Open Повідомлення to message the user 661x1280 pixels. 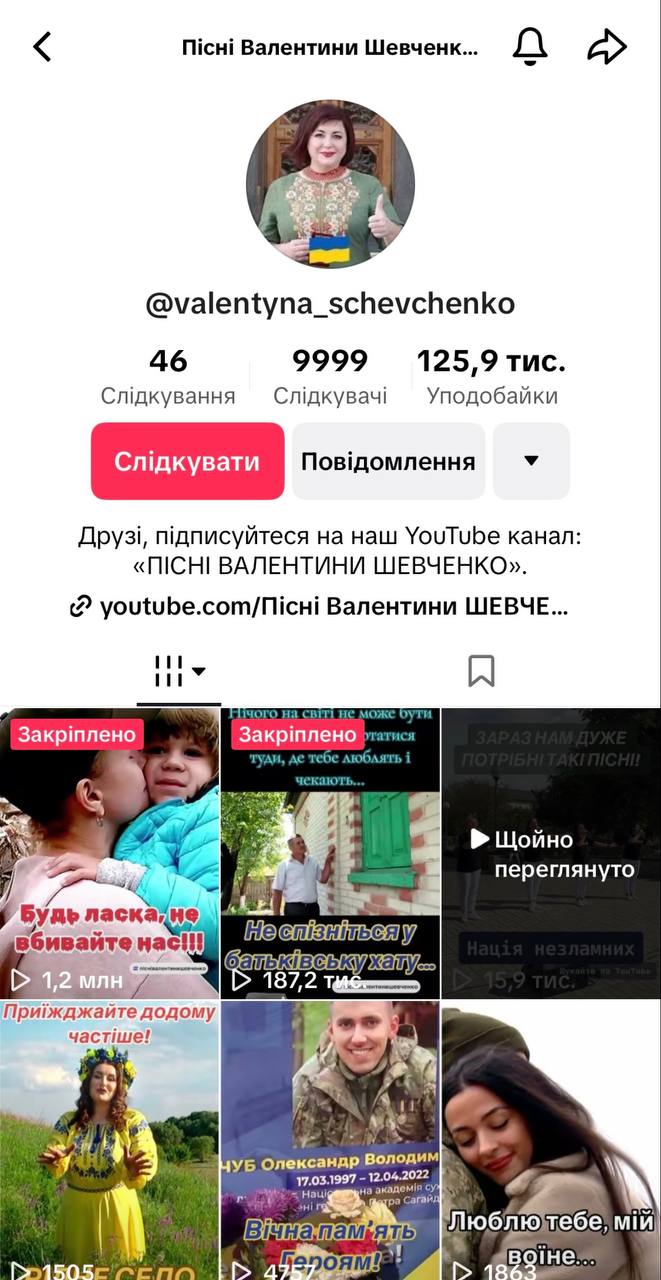point(388,461)
